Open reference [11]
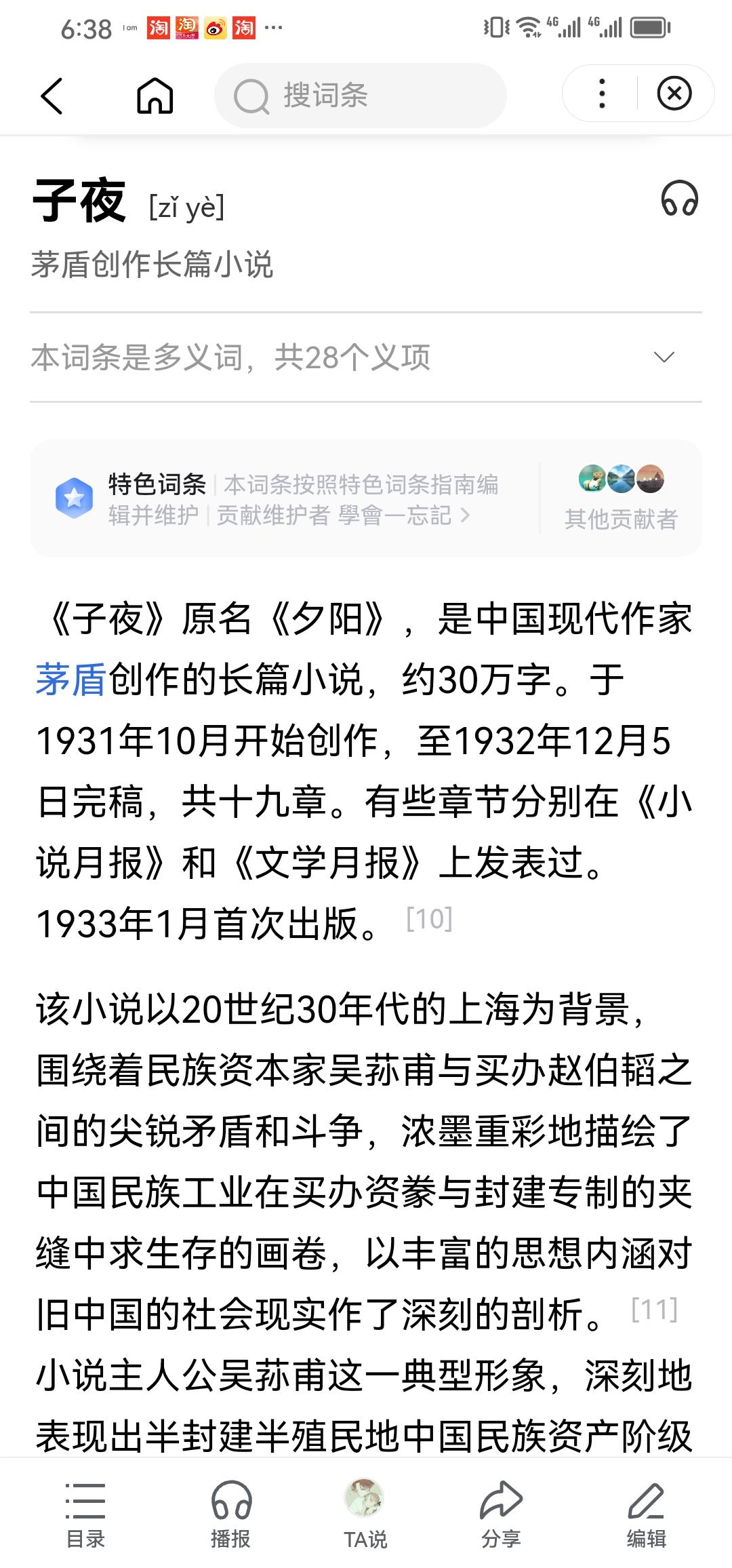 [654, 1310]
